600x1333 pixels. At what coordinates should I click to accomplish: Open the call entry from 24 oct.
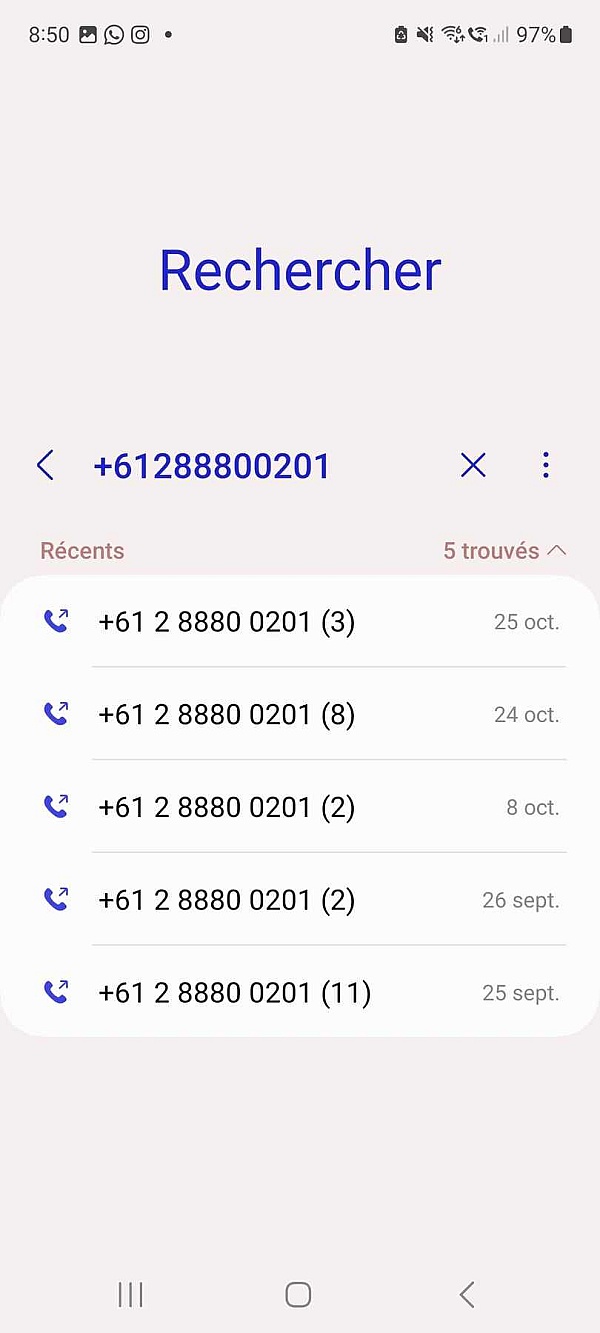click(300, 714)
